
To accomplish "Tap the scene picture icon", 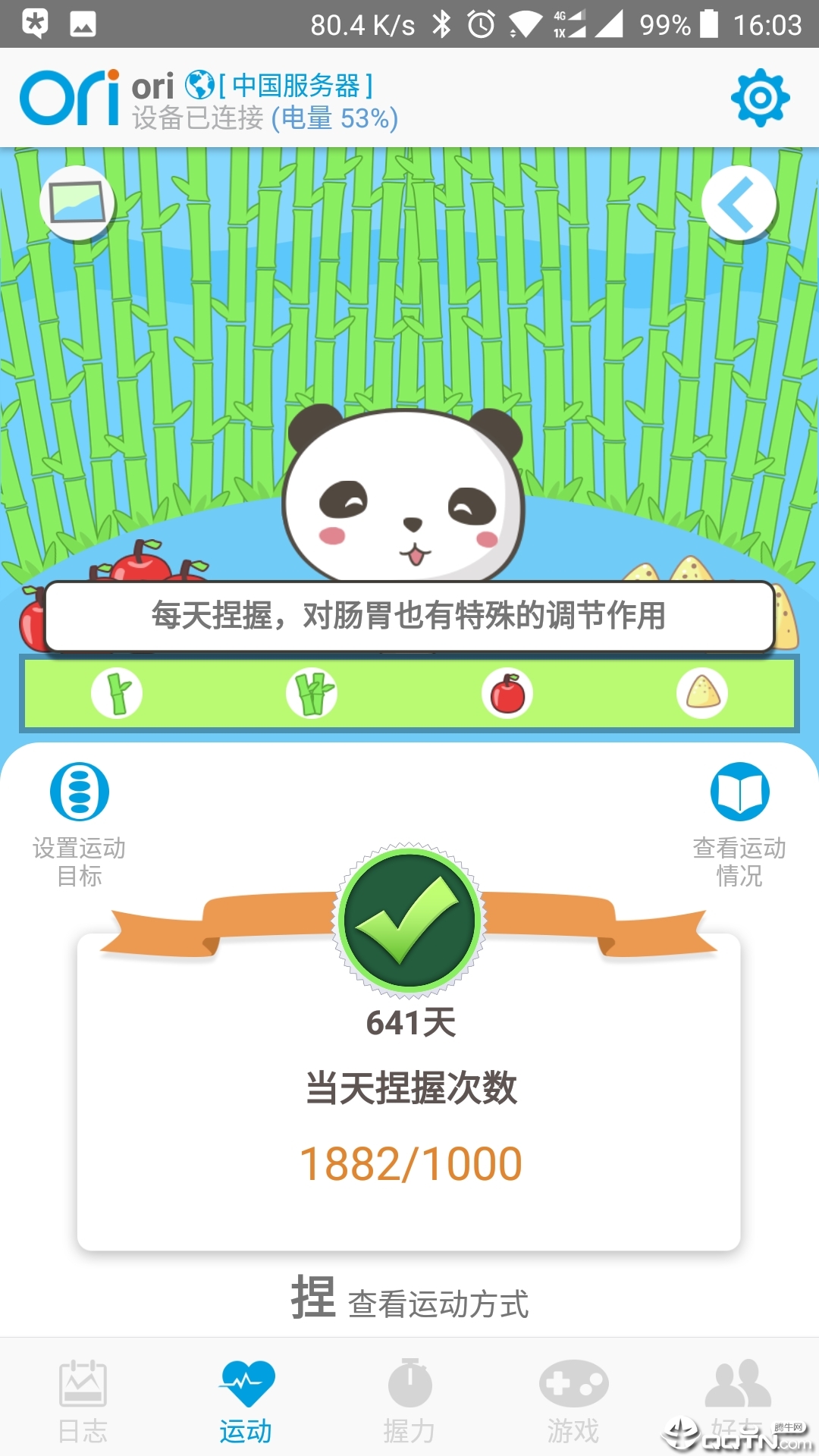I will [x=77, y=203].
